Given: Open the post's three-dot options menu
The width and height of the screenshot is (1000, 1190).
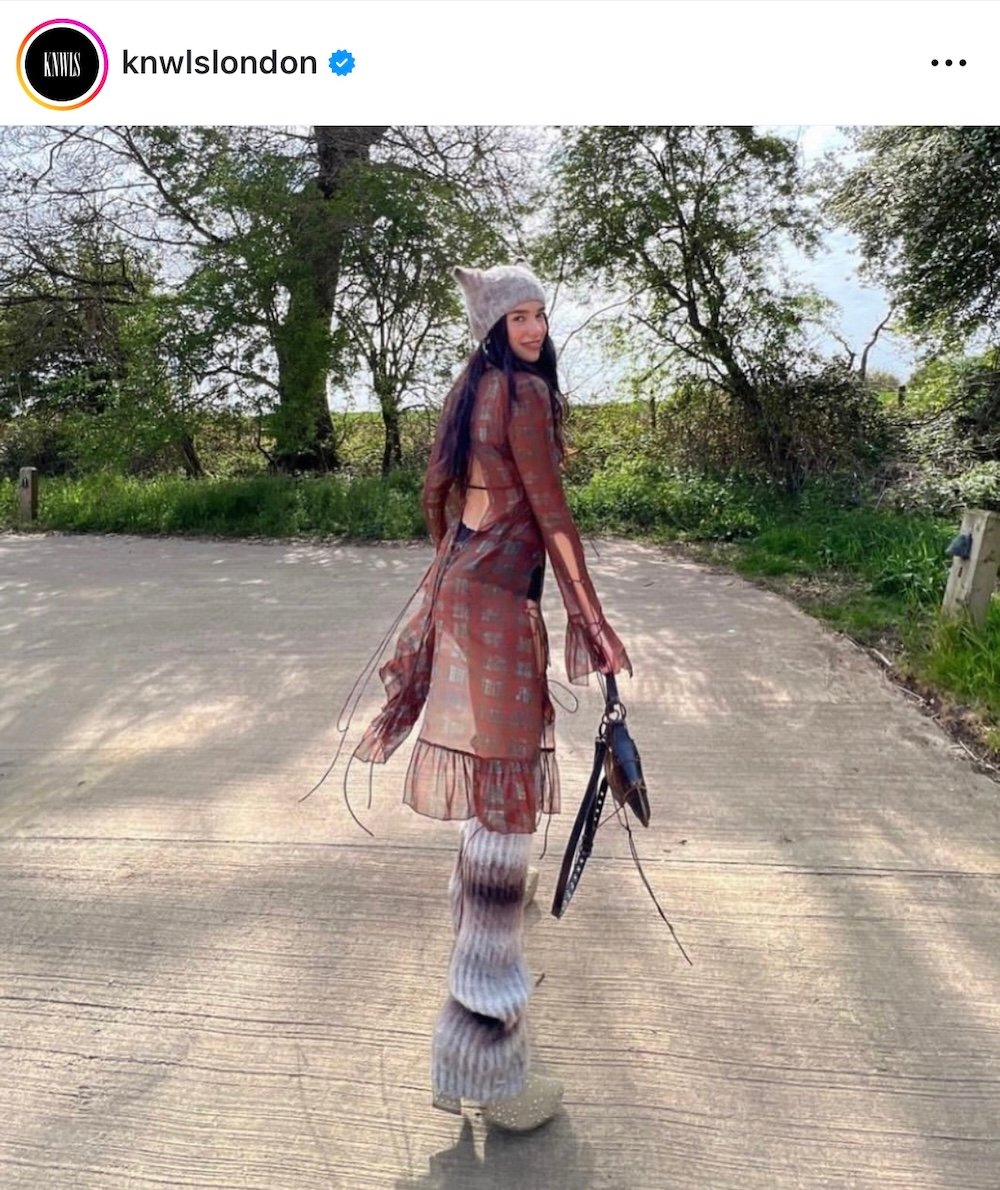Looking at the screenshot, I should (947, 63).
